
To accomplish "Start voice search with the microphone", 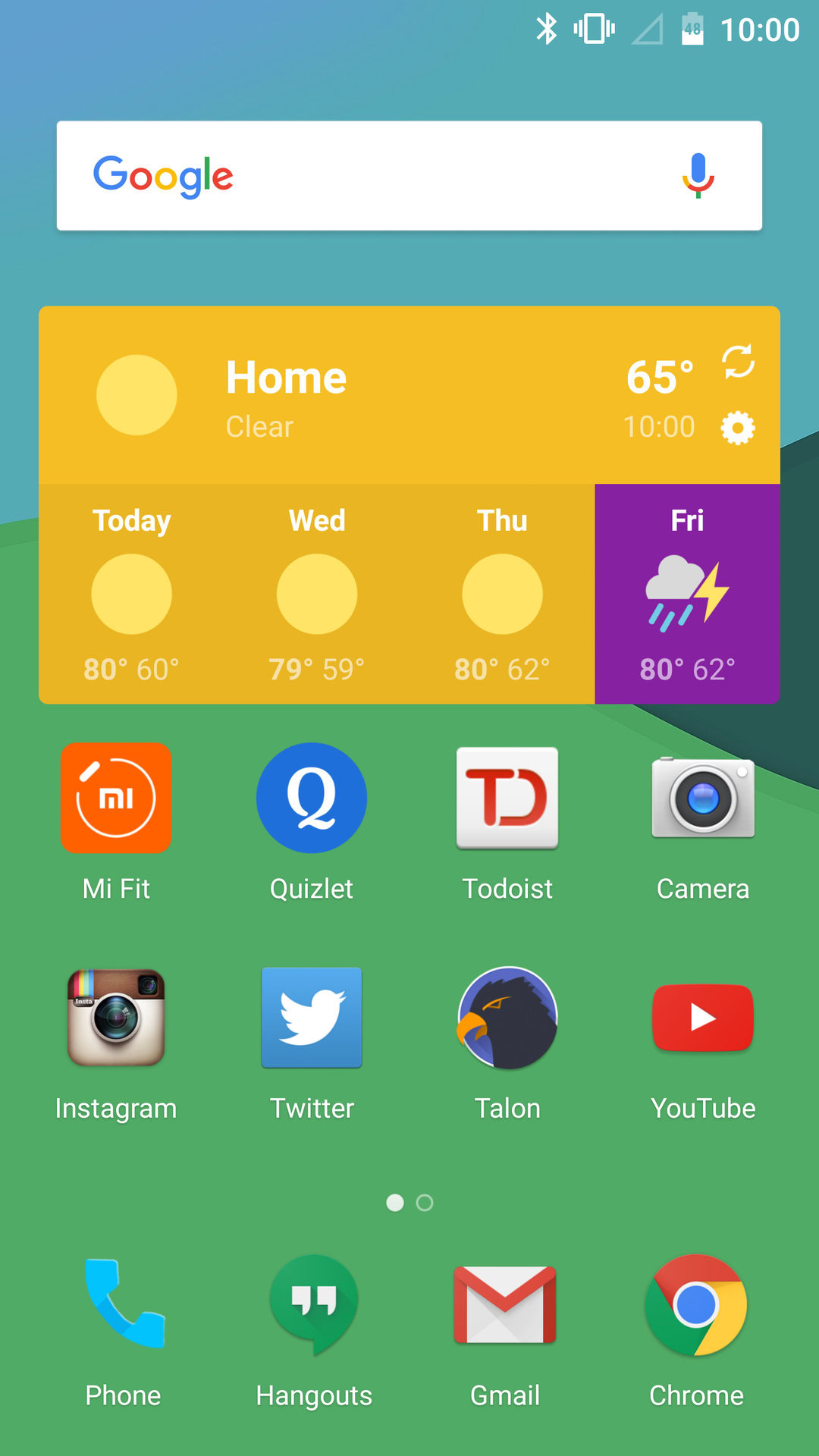I will coord(698,176).
